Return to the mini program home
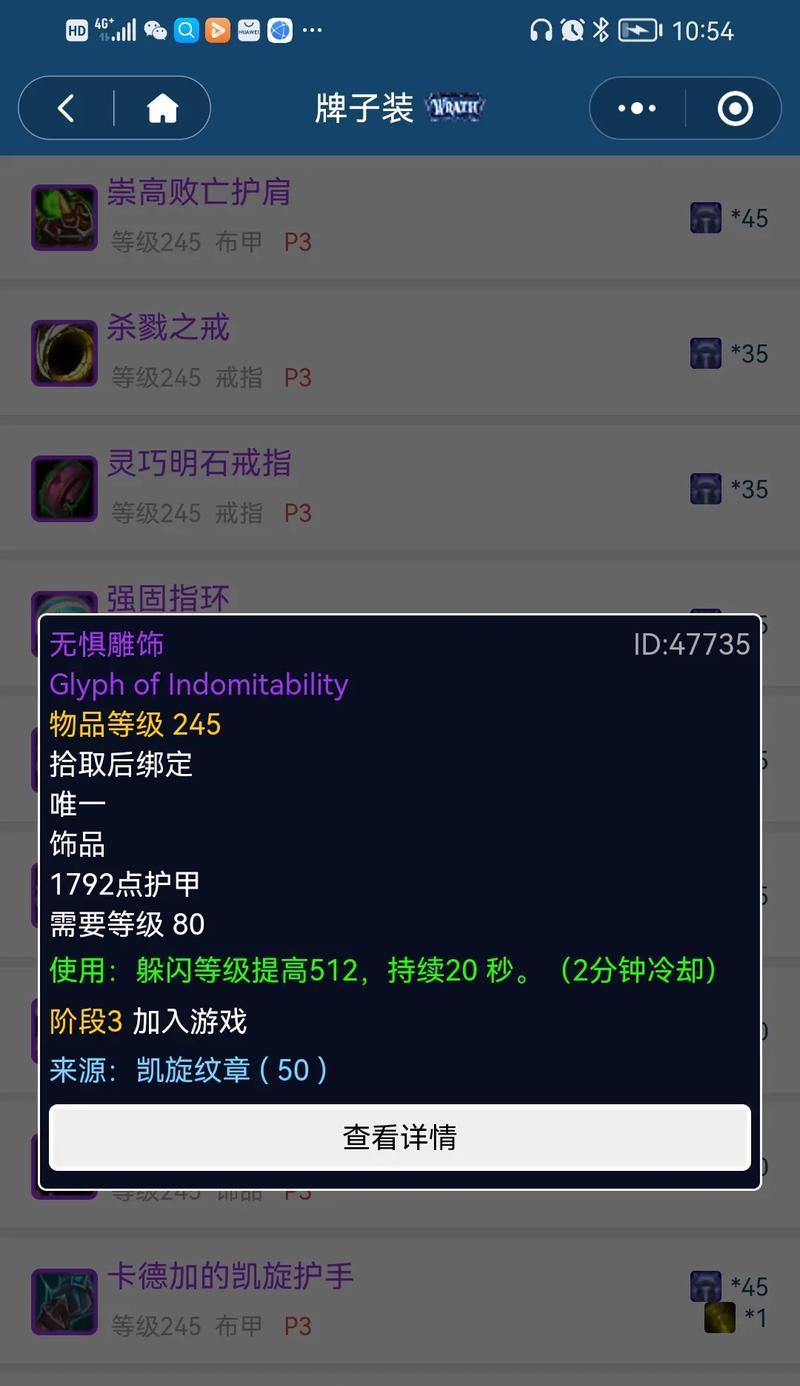Image resolution: width=800 pixels, height=1386 pixels. (162, 108)
